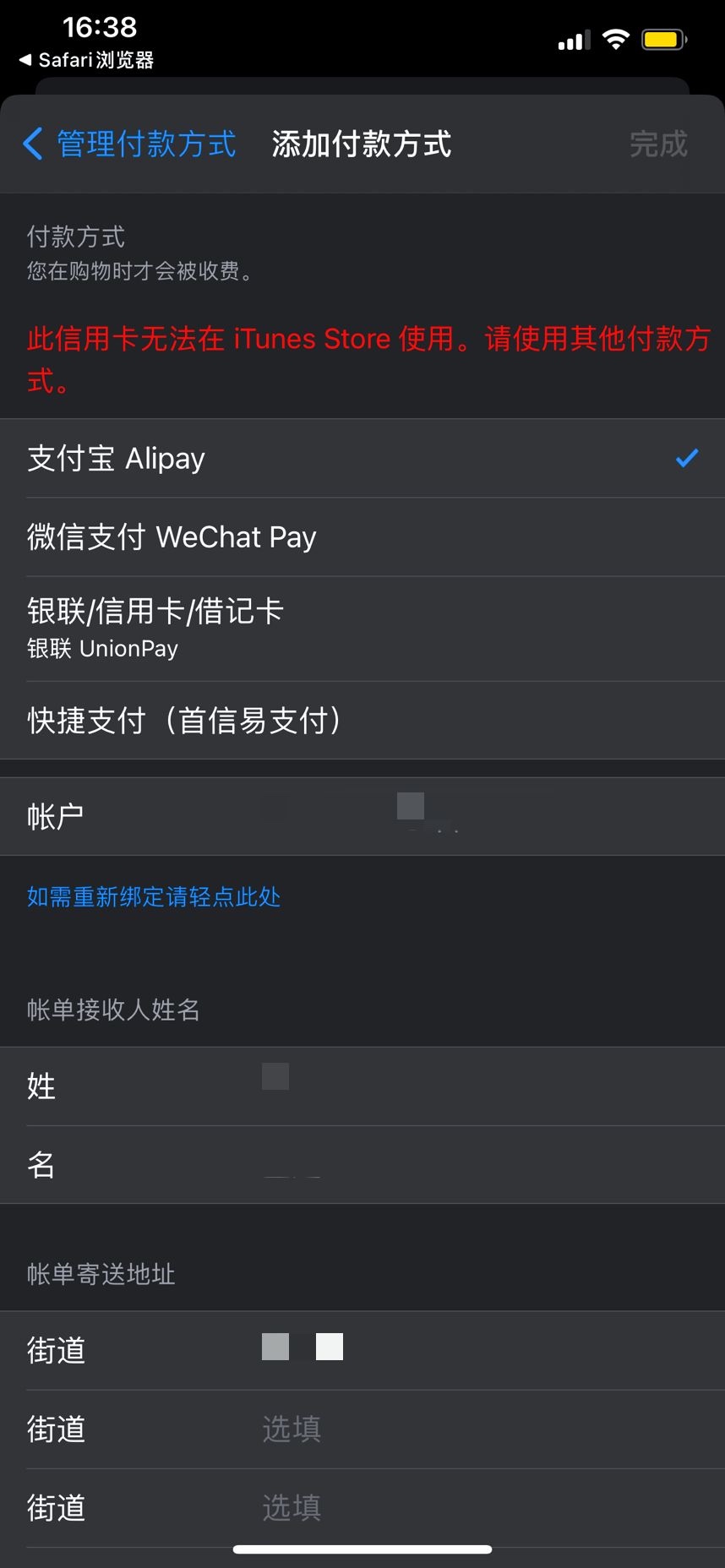Tap the 如需重新绑定请轻点此处 link
725x1568 pixels.
tap(154, 896)
